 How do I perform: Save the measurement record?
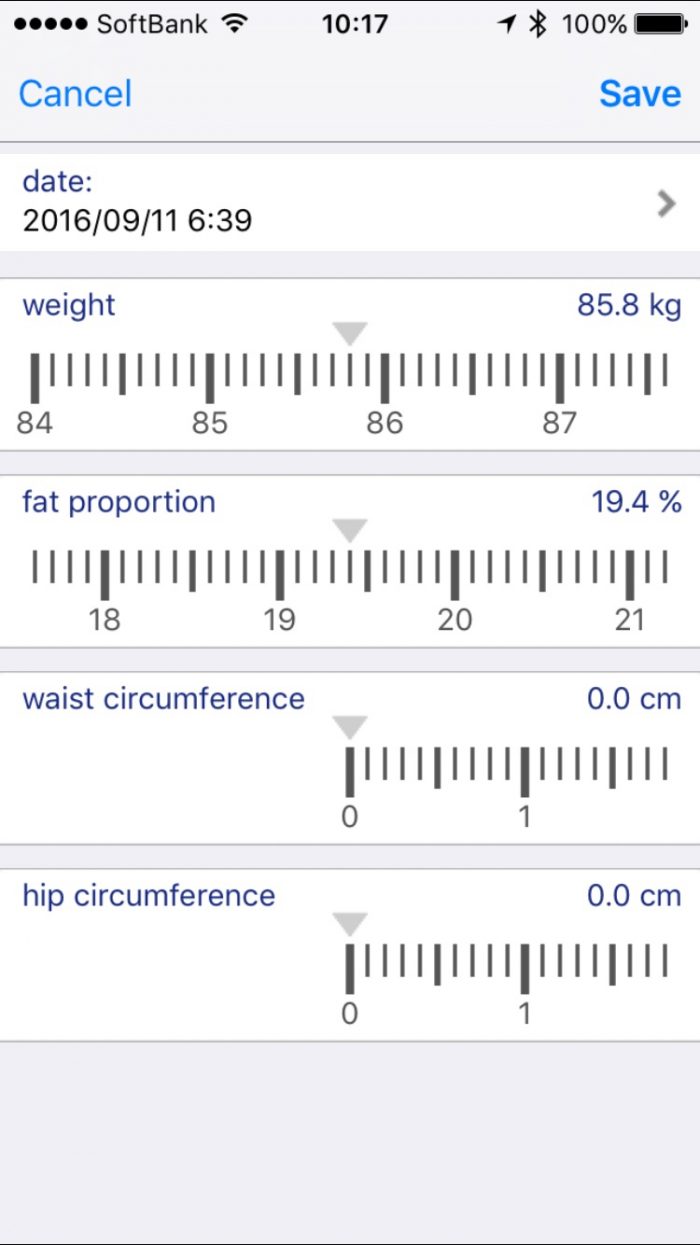coord(640,94)
